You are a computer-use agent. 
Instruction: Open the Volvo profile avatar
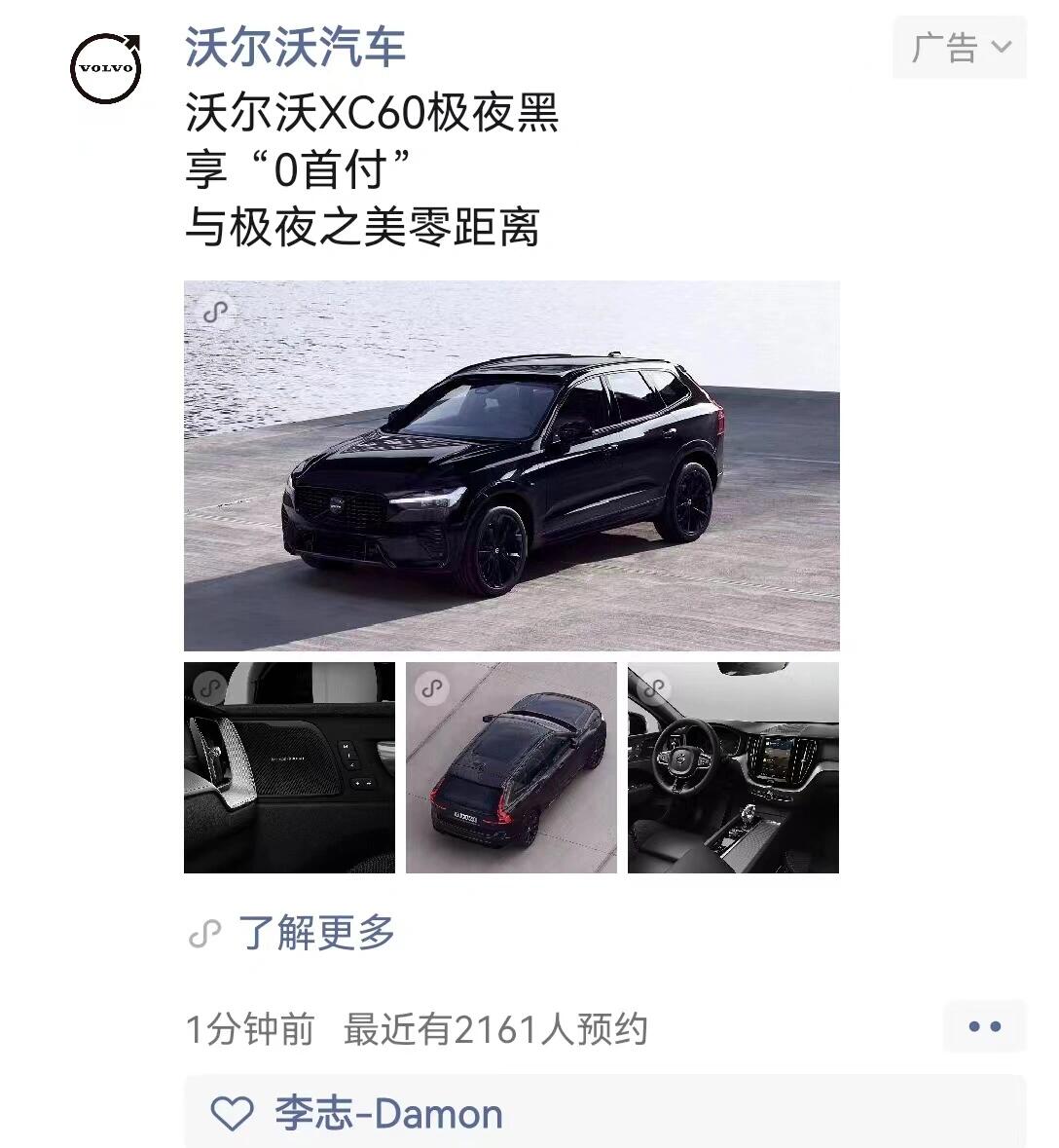pyautogui.click(x=106, y=68)
